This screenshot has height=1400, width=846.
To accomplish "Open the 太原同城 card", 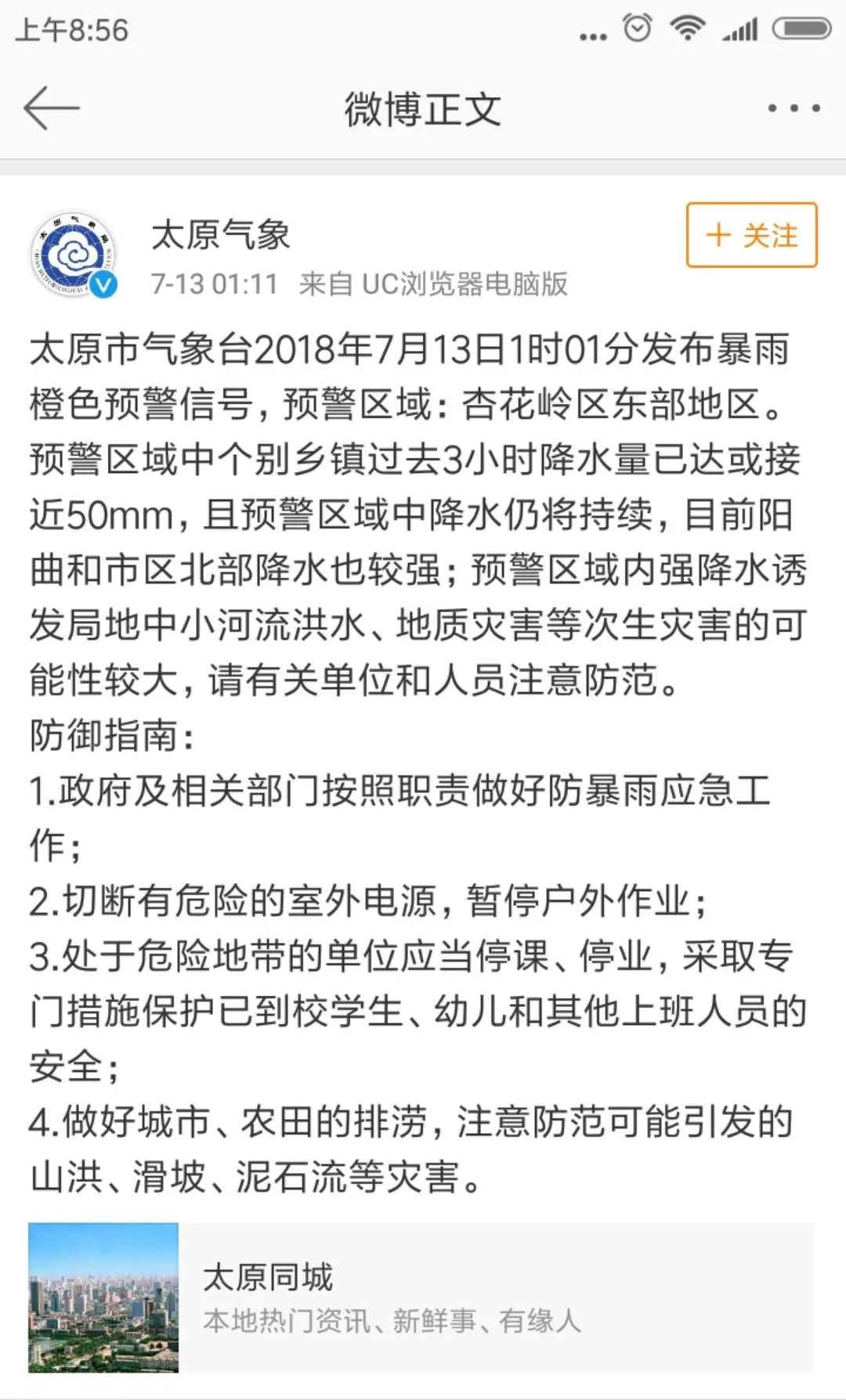I will pyautogui.click(x=421, y=1297).
